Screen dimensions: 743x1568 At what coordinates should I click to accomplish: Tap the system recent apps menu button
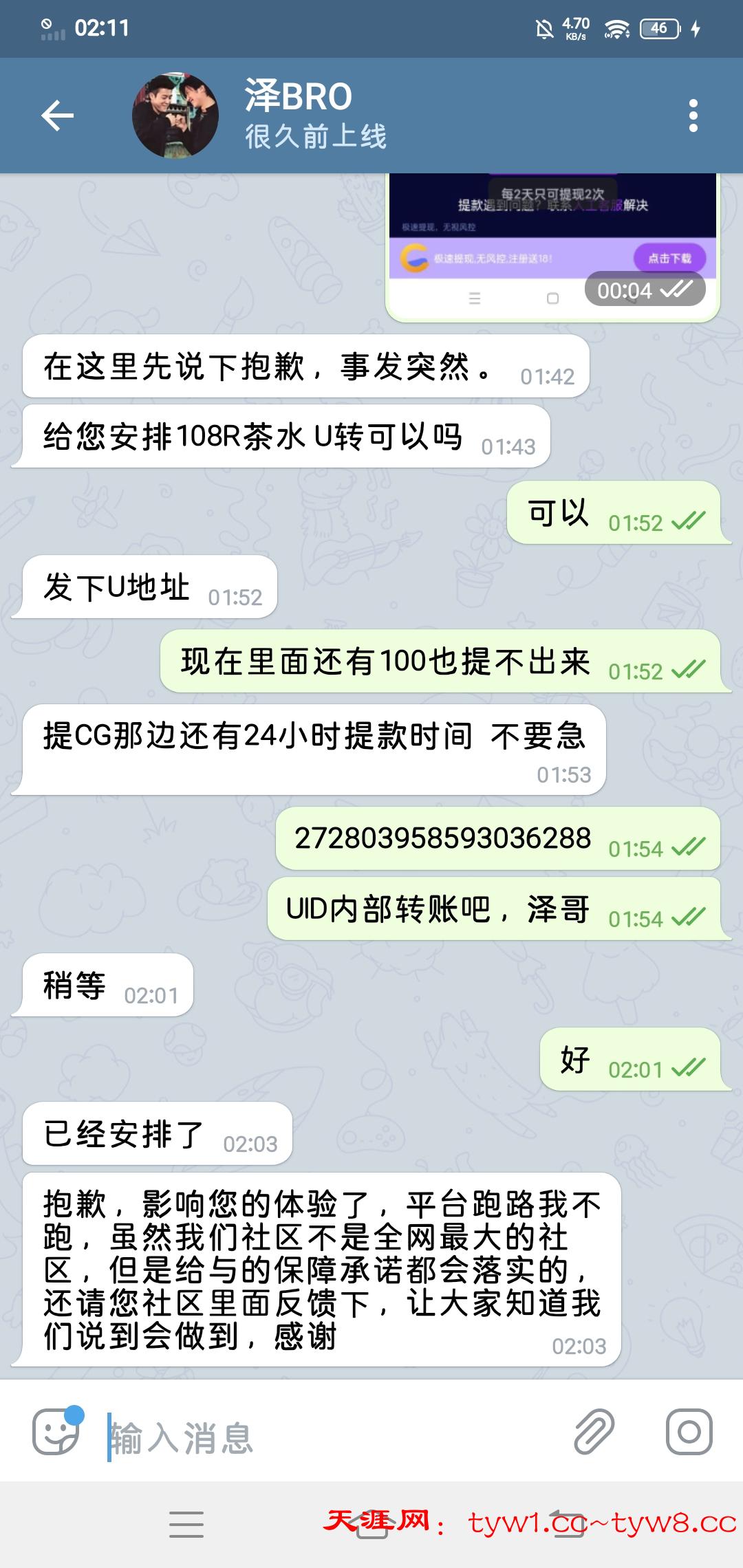click(186, 1524)
